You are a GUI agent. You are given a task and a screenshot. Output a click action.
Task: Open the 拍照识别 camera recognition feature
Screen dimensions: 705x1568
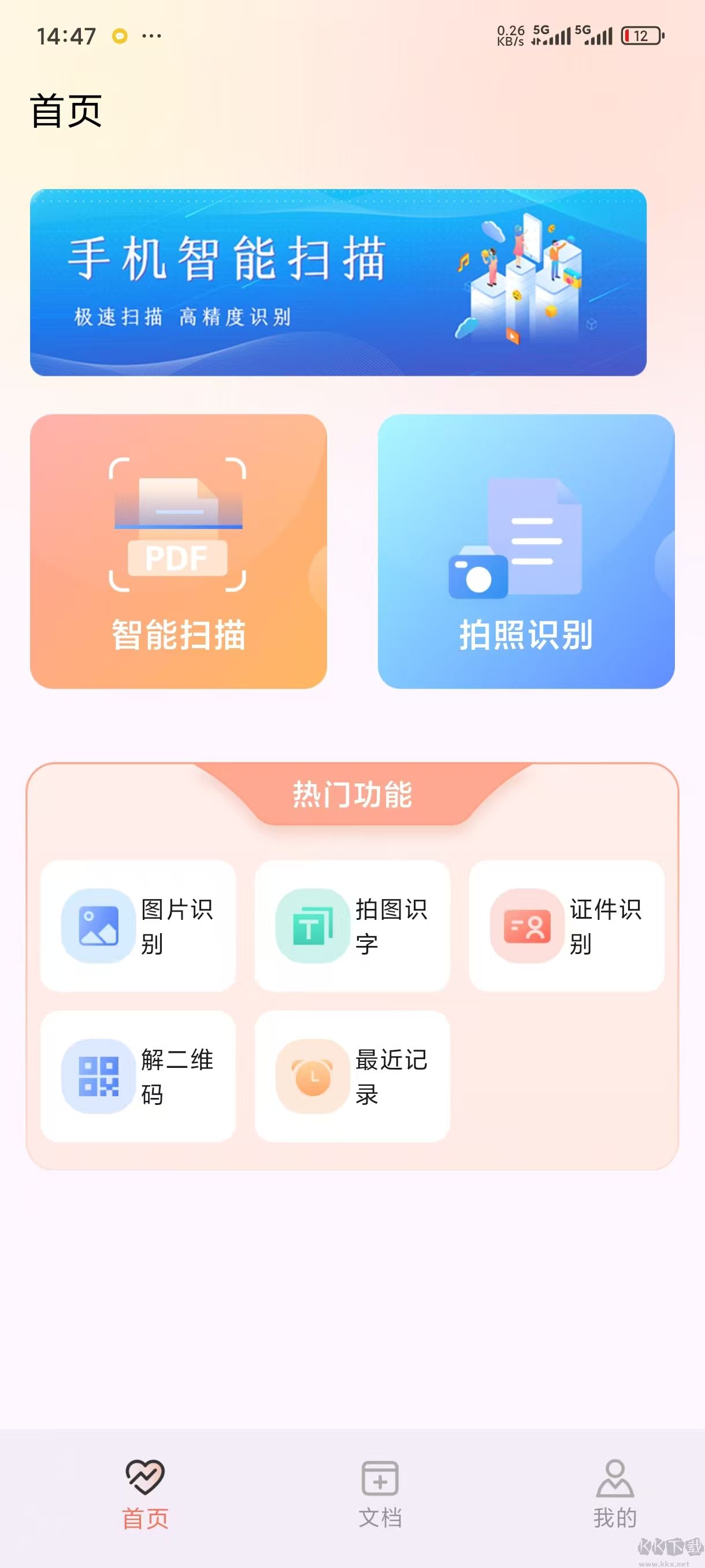pos(526,551)
